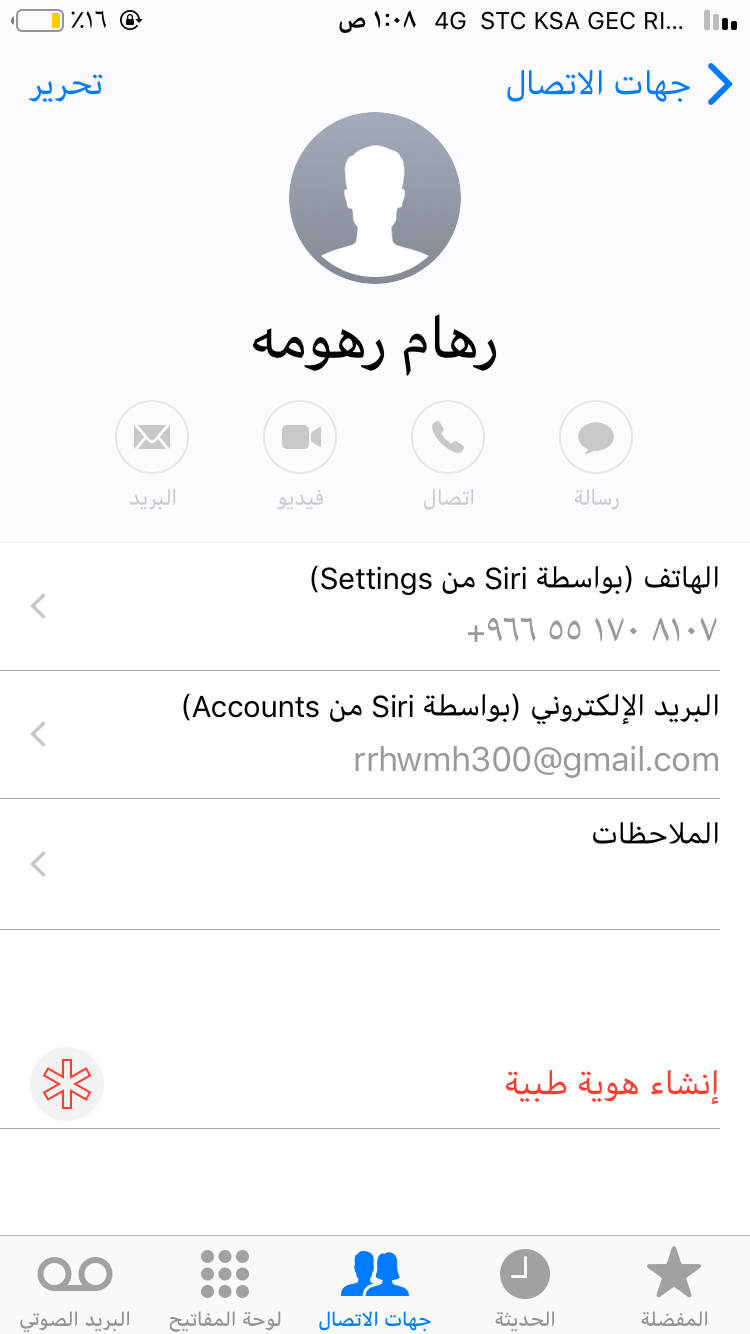
Task: Compose email via البريد icon
Action: [152, 436]
